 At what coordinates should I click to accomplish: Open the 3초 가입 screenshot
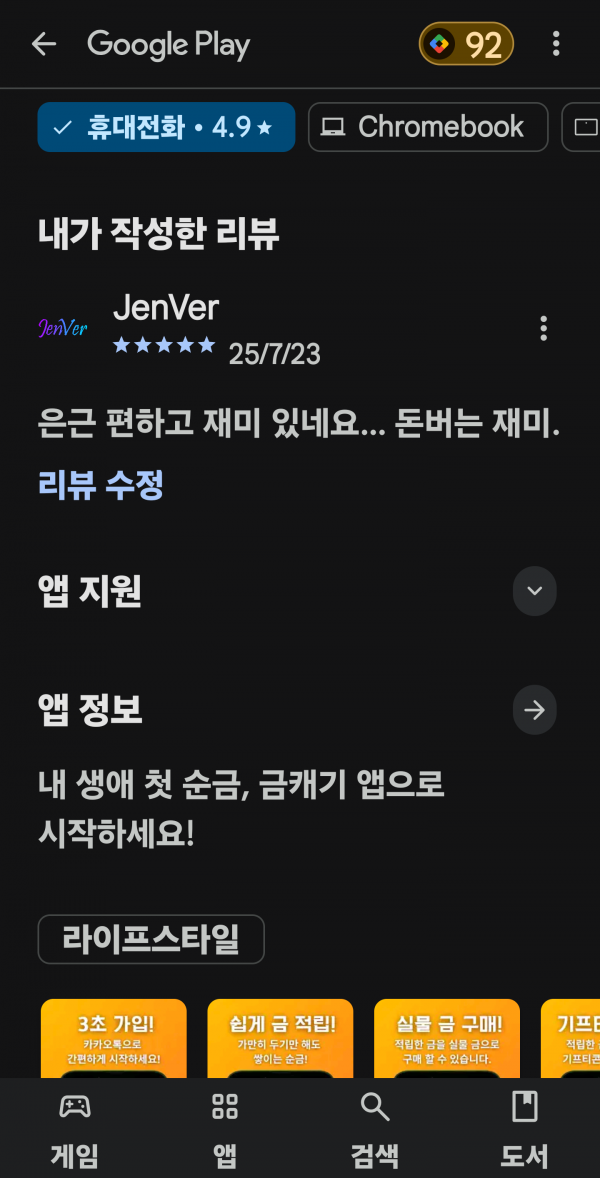pos(113,1038)
